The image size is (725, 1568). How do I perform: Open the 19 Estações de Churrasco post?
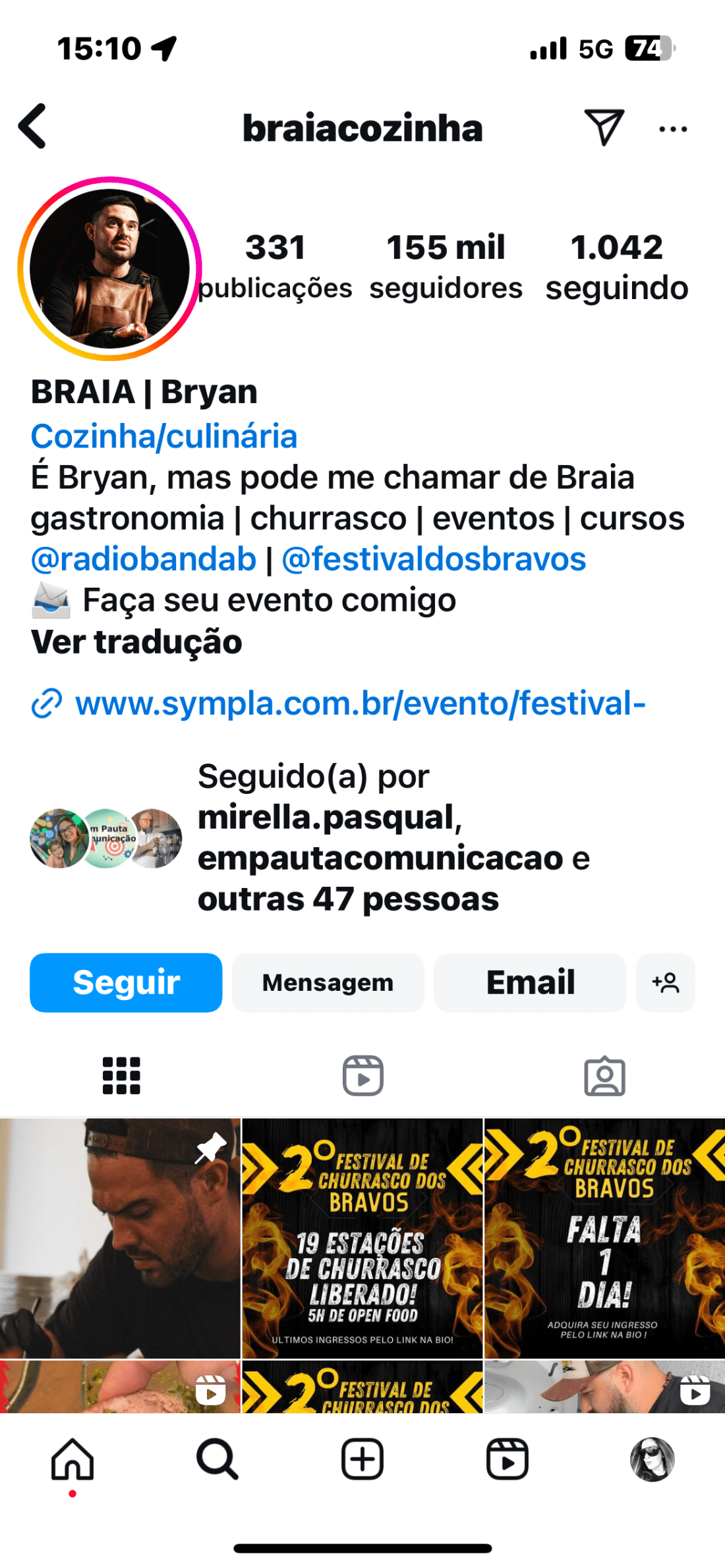coord(362,1238)
